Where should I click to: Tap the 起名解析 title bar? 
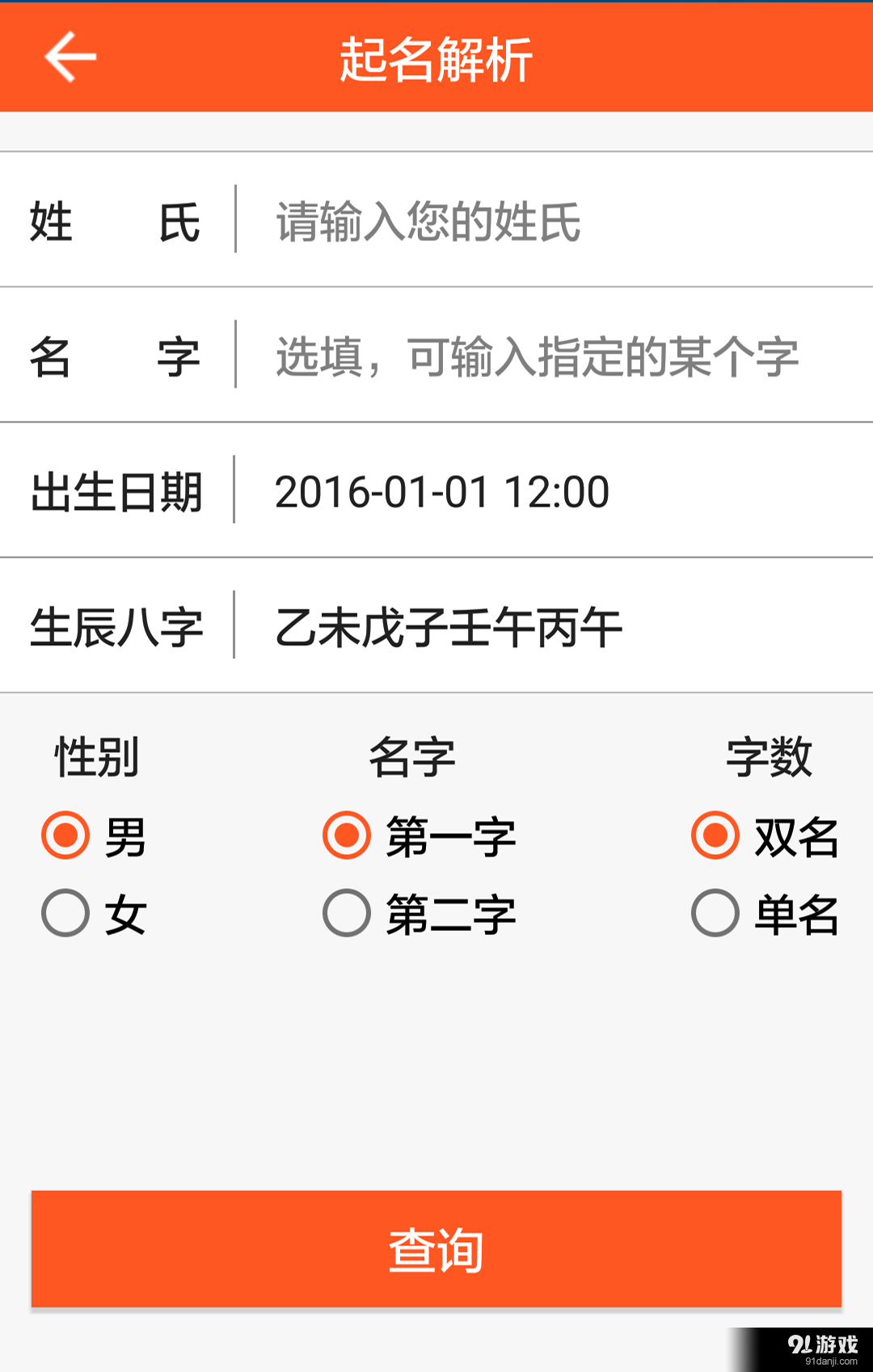(436, 57)
